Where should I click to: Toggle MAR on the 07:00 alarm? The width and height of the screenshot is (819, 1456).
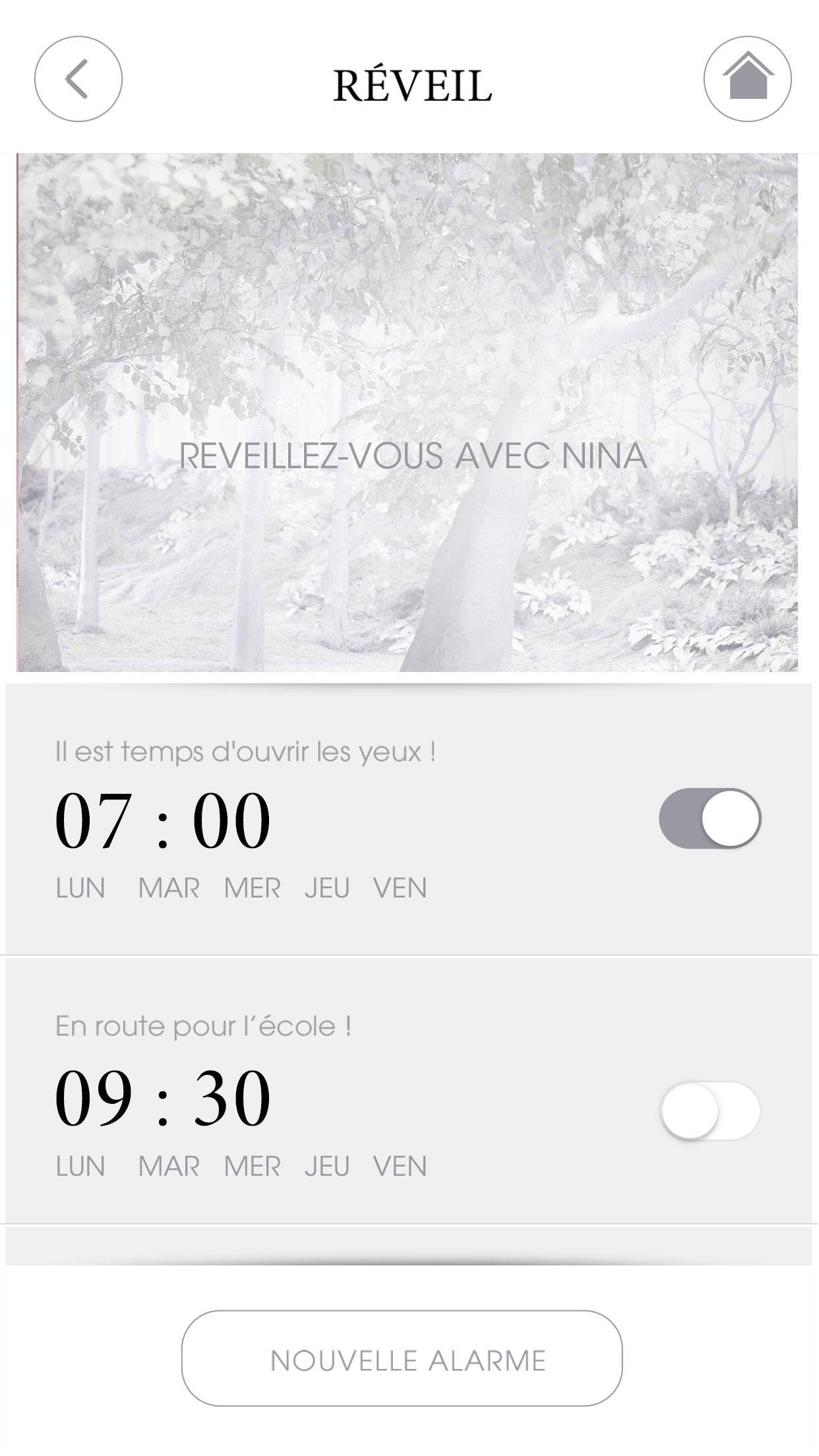click(167, 887)
